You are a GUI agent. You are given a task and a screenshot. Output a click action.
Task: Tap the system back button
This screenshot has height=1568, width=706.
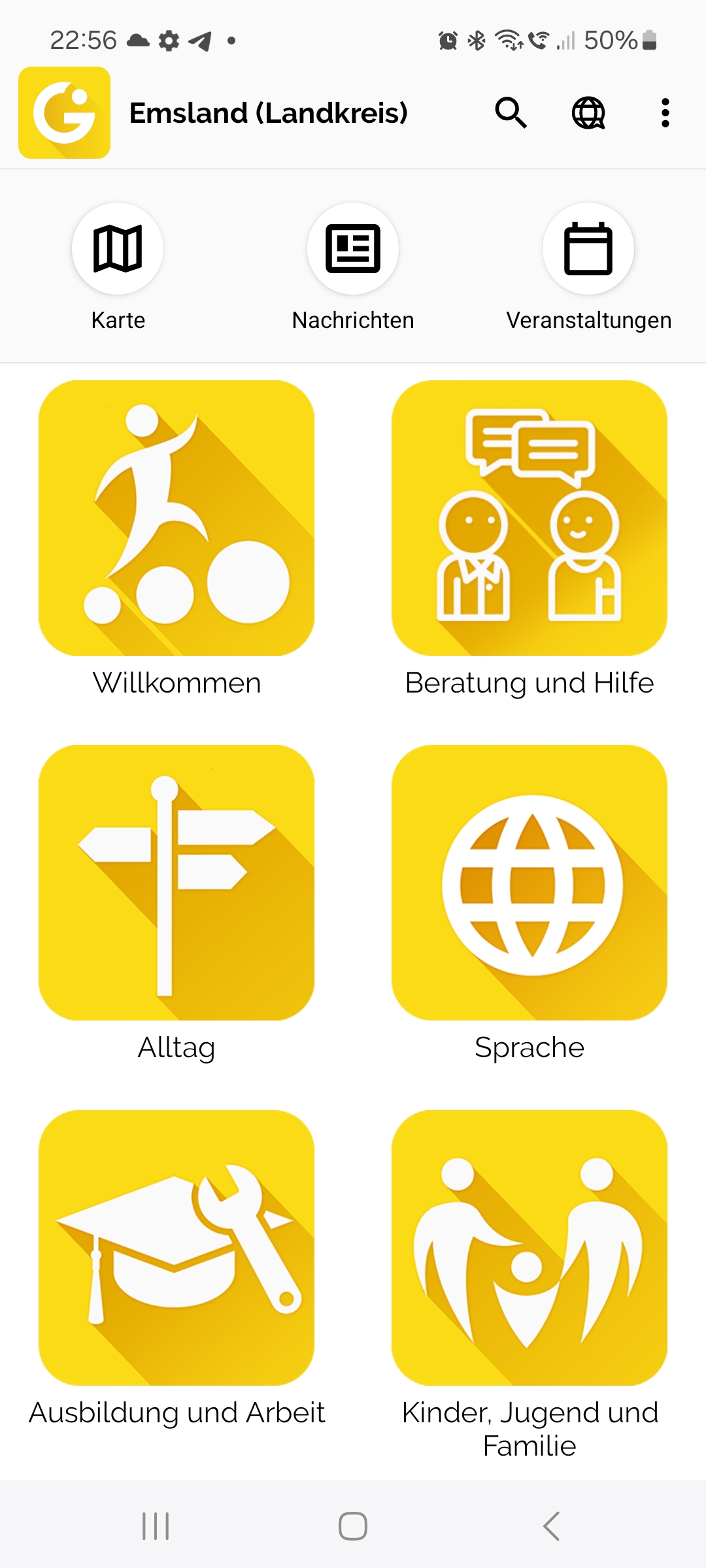coord(551,1526)
